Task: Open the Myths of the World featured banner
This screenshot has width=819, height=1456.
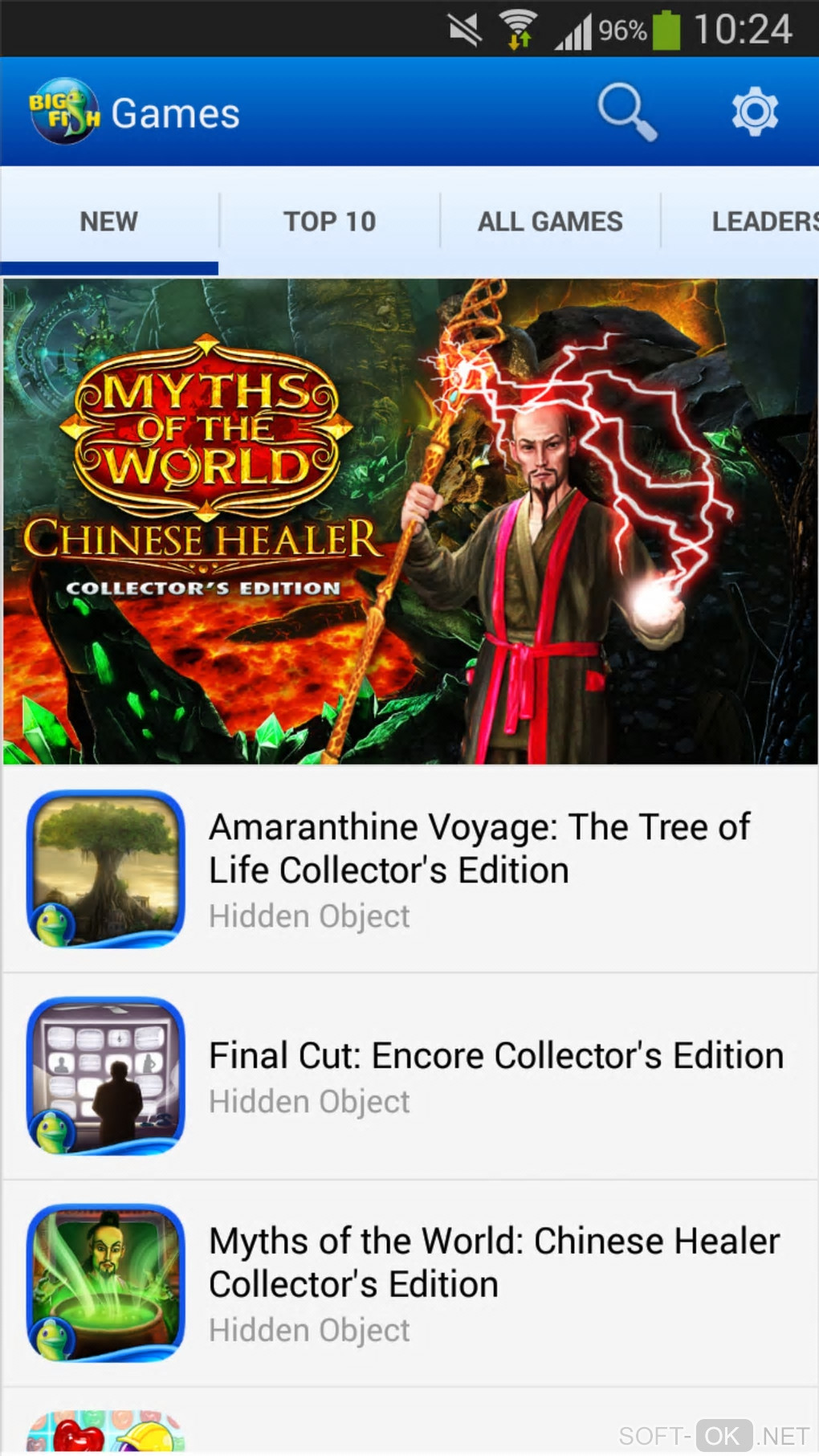Action: 409,520
